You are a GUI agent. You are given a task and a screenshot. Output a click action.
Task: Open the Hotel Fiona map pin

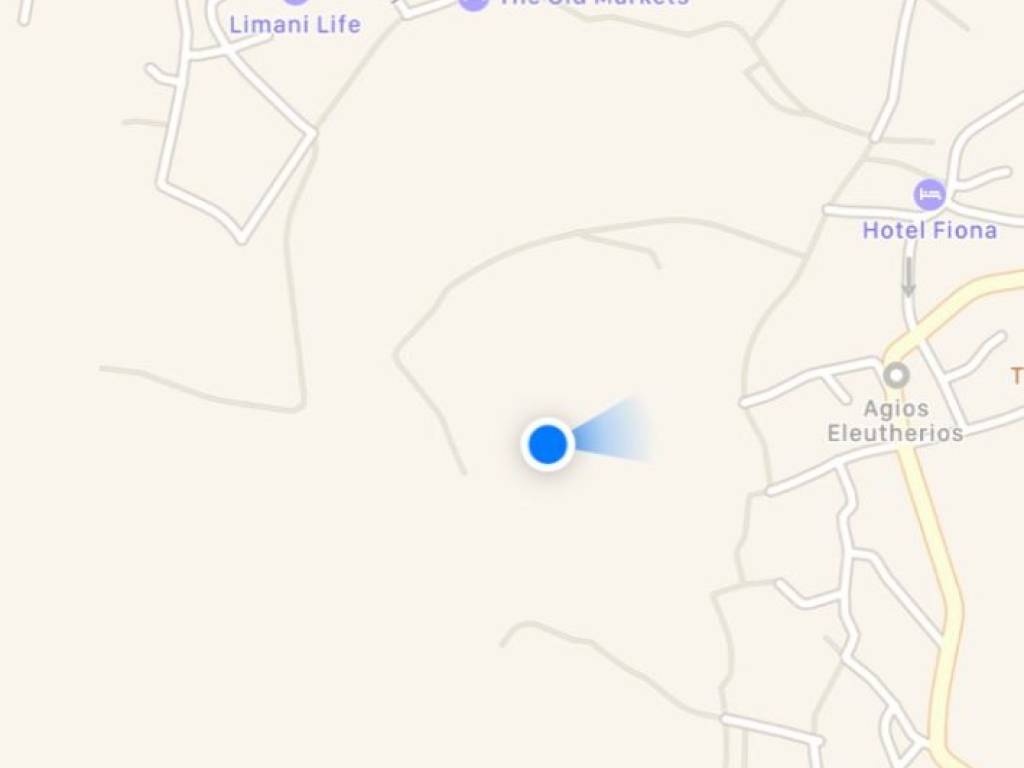930,194
